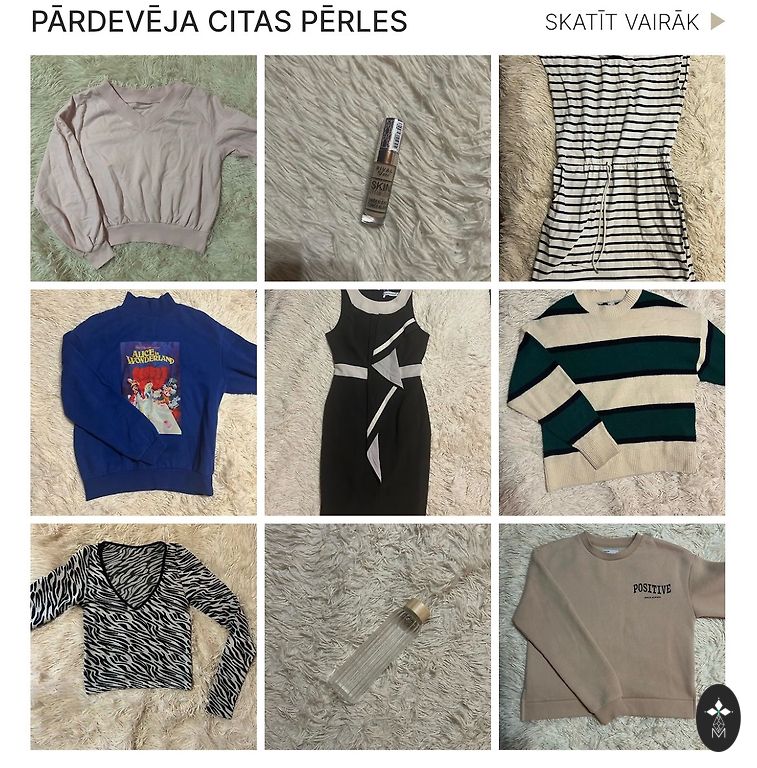This screenshot has width=757, height=768.
Task: Open Skatīt vairāk to see more listings
Action: point(634,22)
